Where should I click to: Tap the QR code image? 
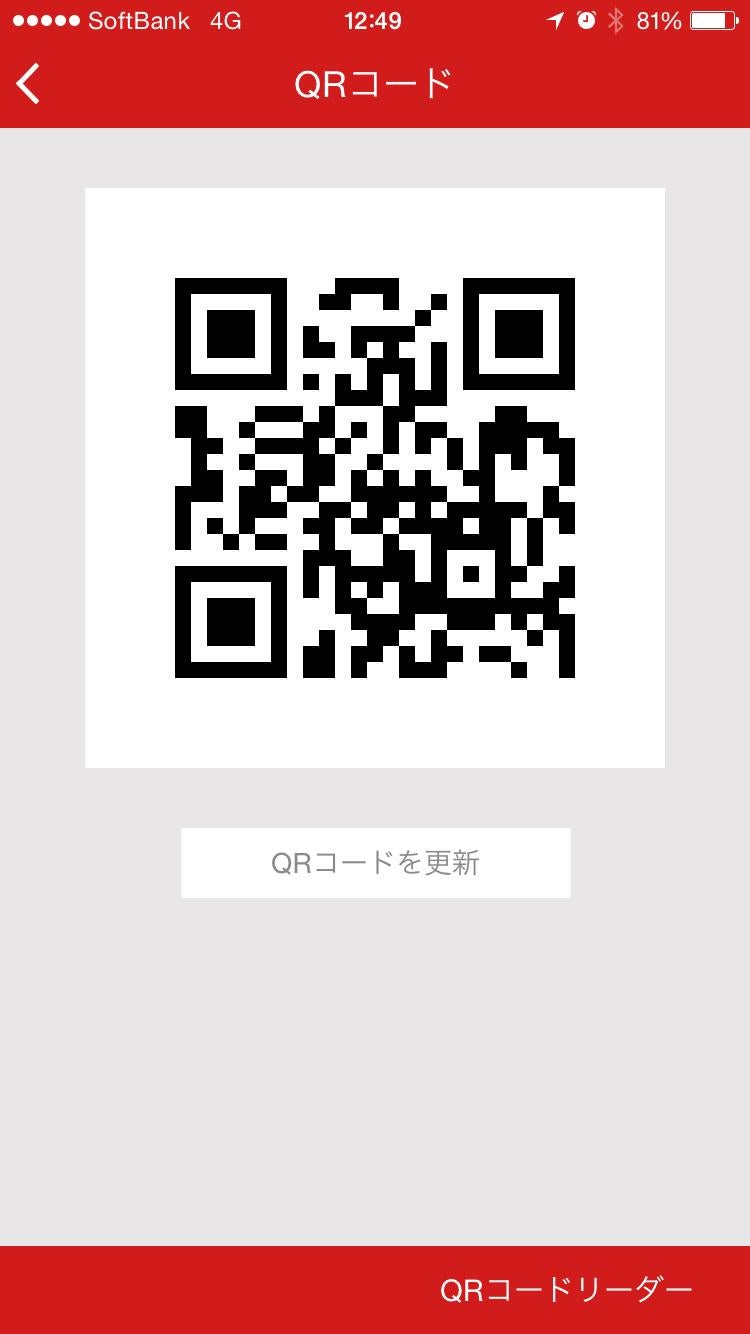(x=375, y=476)
